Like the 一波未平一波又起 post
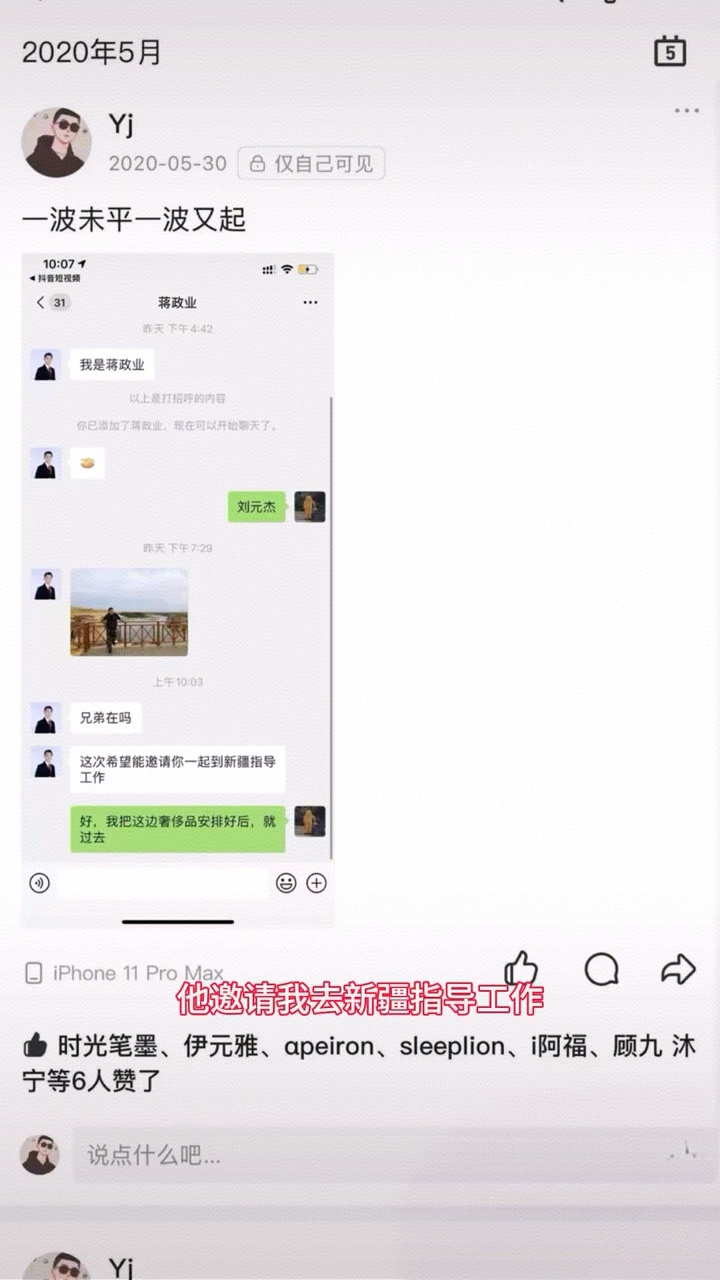Image resolution: width=720 pixels, height=1280 pixels. [x=521, y=969]
